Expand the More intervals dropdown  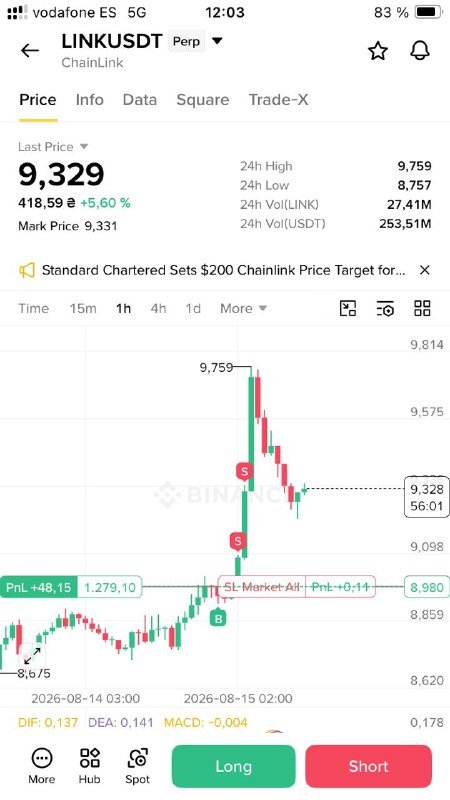243,308
